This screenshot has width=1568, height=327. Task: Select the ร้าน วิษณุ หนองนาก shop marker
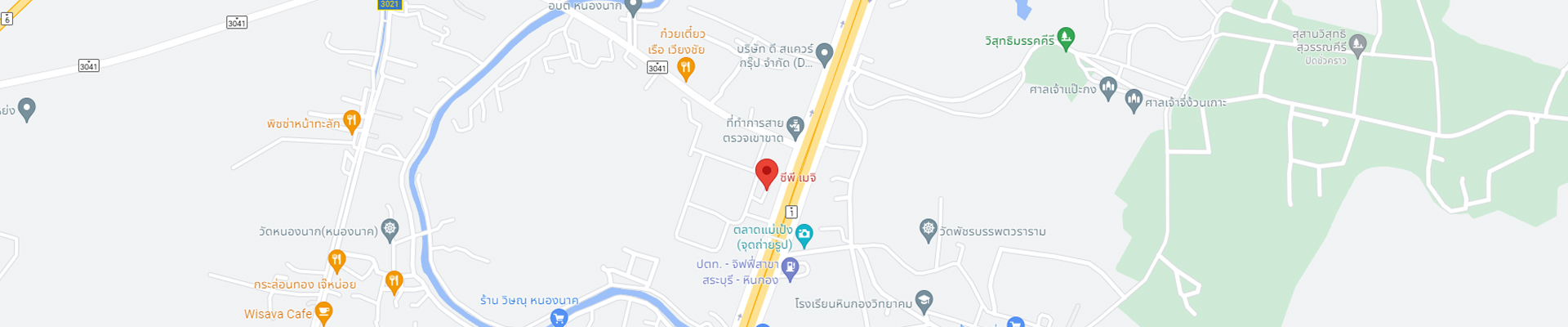(x=559, y=318)
